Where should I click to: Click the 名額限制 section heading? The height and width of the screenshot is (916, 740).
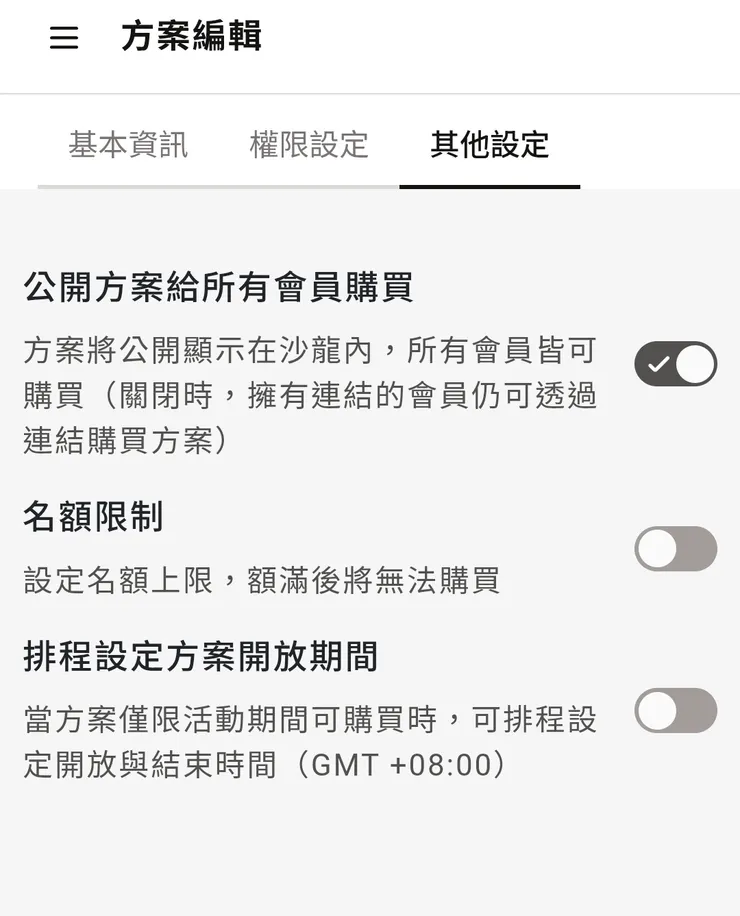pos(92,518)
